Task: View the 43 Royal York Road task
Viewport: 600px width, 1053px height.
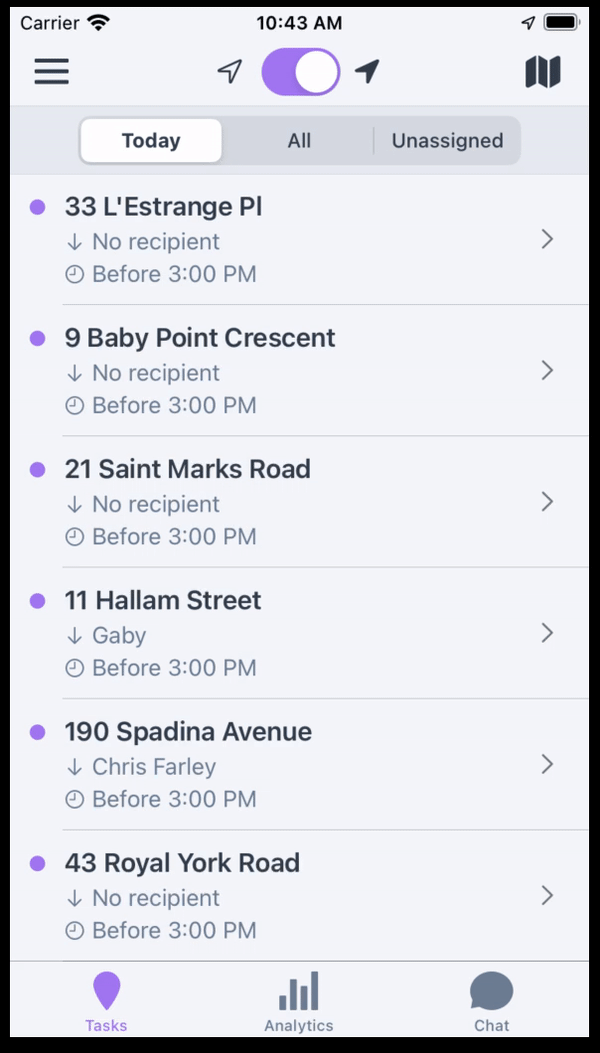Action: tap(300, 895)
